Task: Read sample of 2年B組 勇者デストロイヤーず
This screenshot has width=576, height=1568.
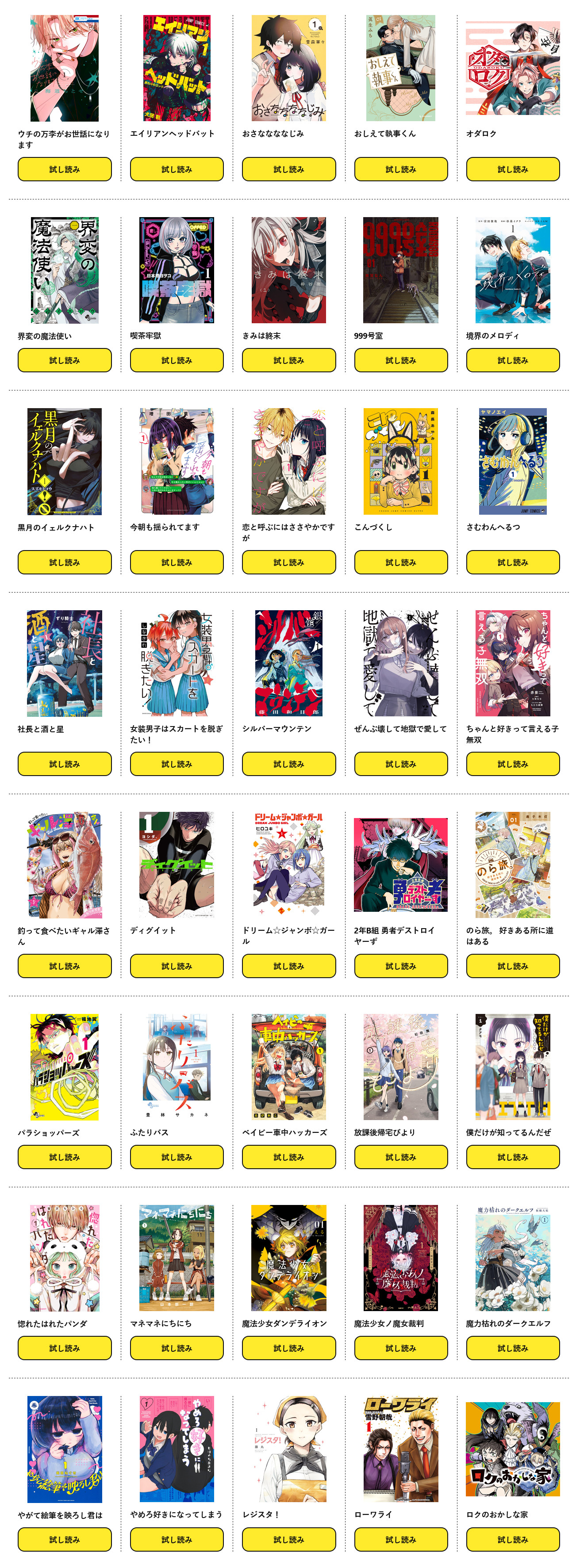Action: coord(401,966)
